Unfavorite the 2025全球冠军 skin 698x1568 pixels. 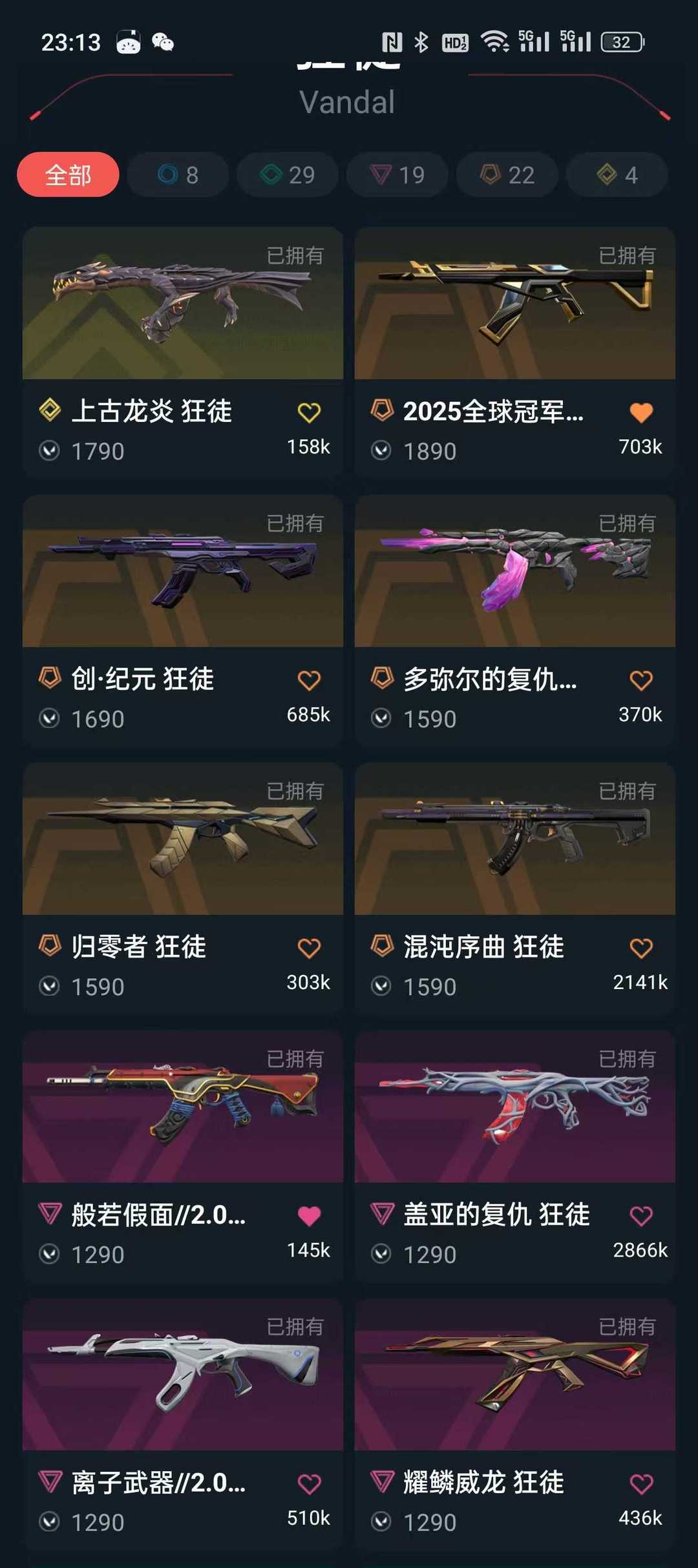click(x=640, y=412)
